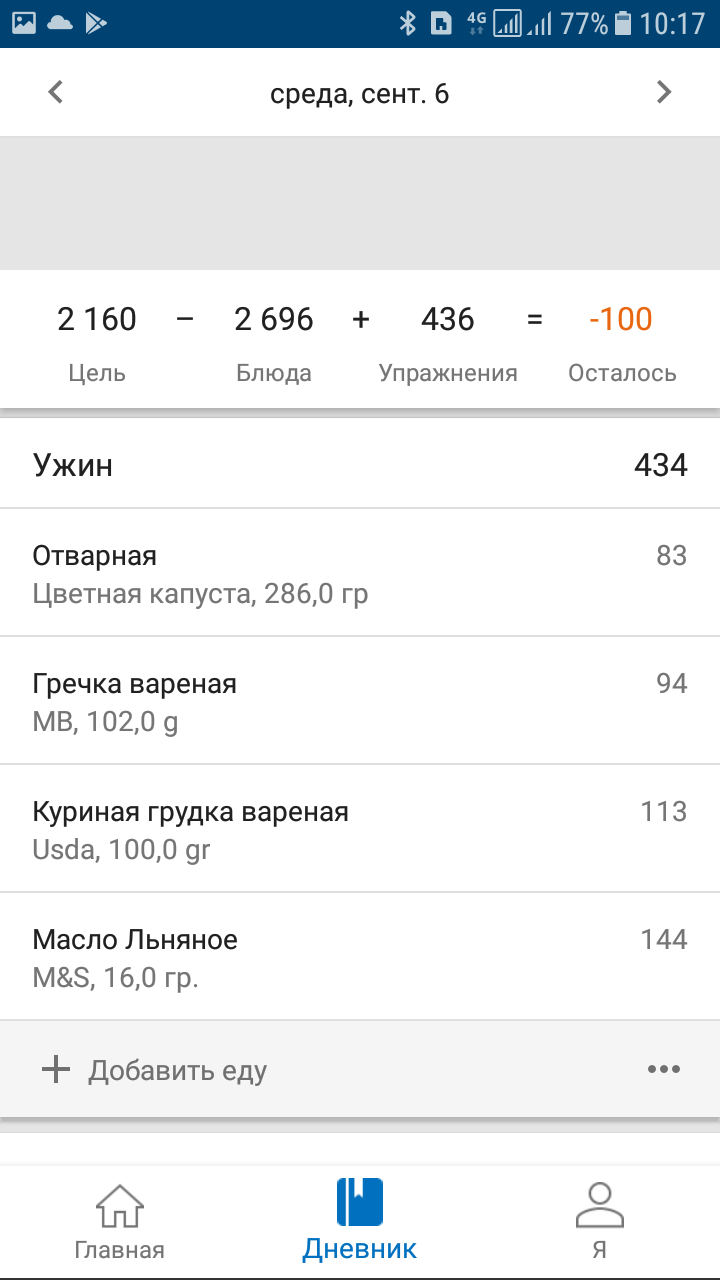Open the Отварная Цветная капуста entry
This screenshot has width=720, height=1280.
(x=359, y=574)
